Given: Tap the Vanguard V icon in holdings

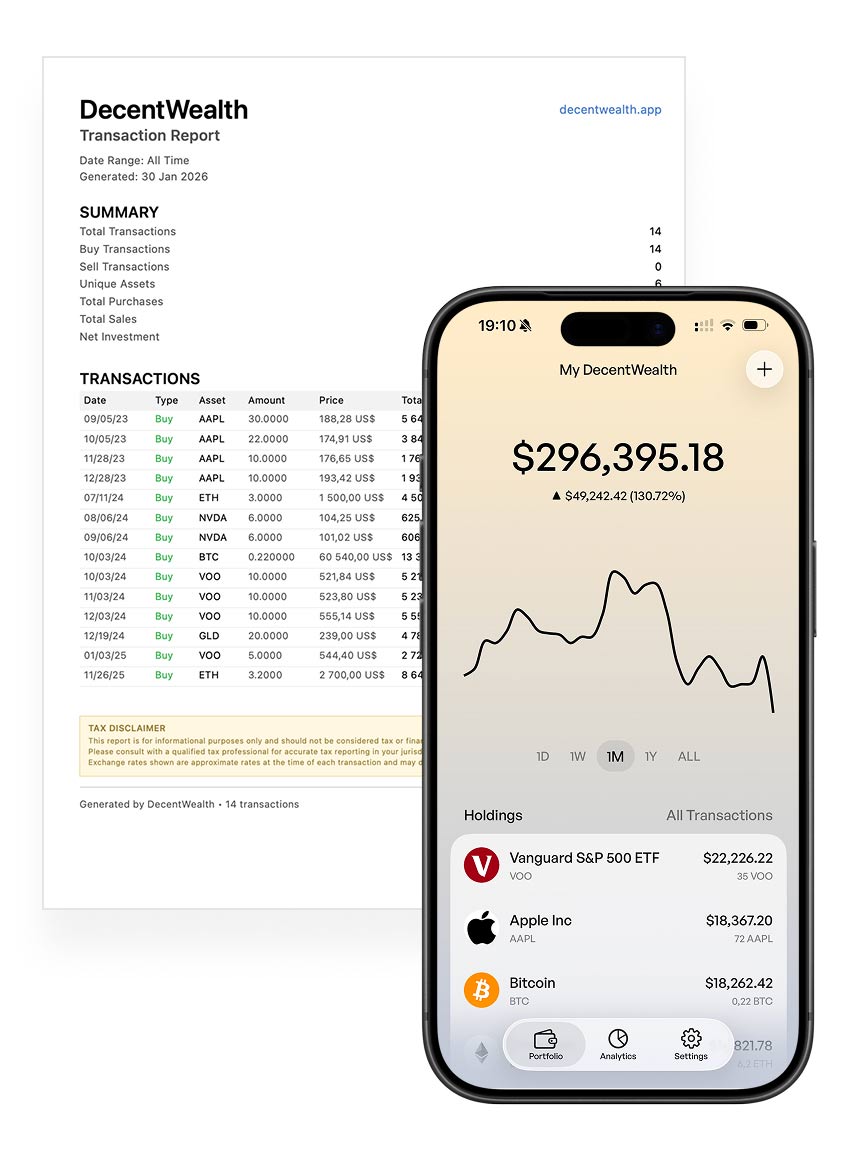Looking at the screenshot, I should coord(481,865).
